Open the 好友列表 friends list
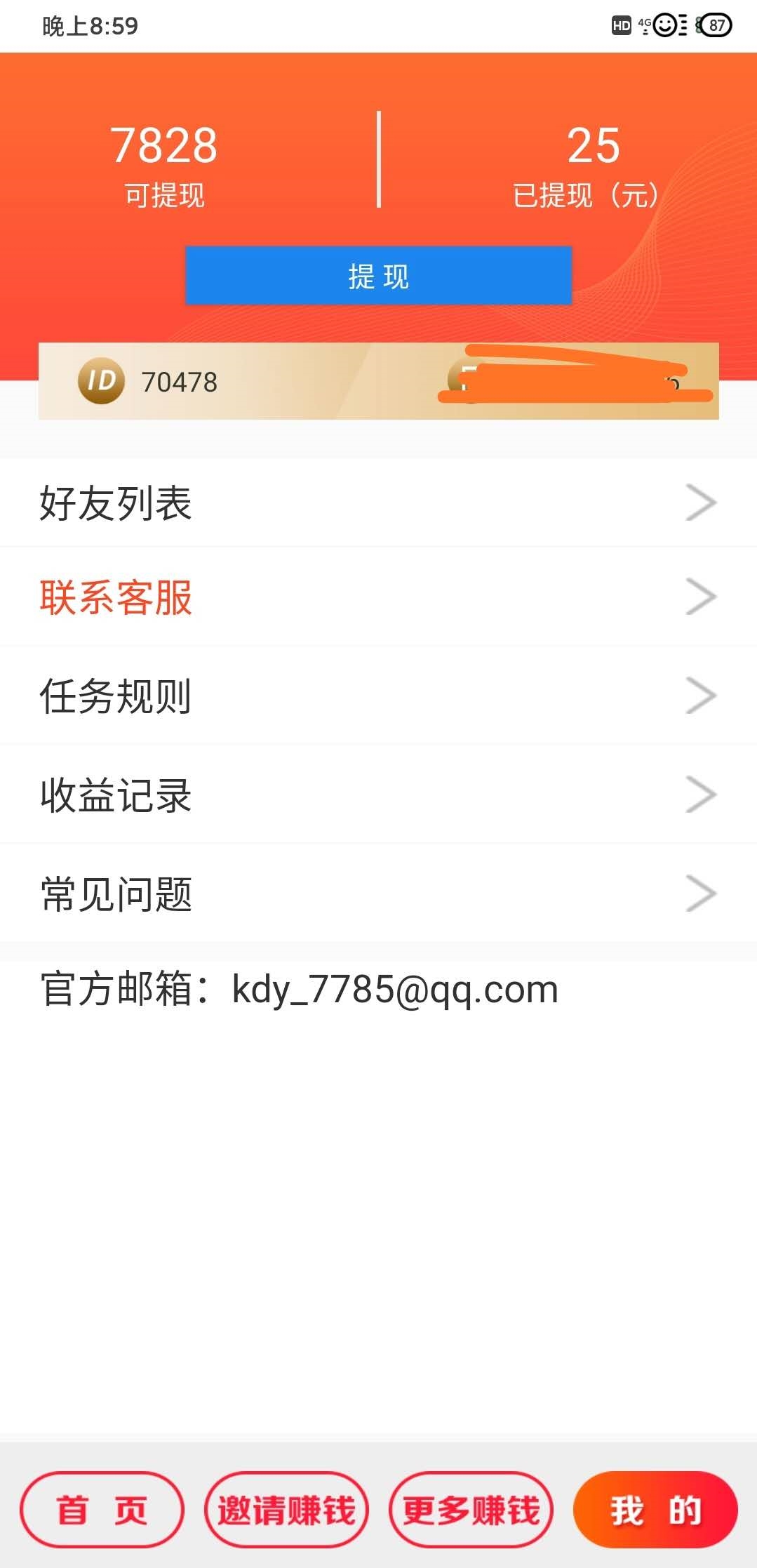 378,503
